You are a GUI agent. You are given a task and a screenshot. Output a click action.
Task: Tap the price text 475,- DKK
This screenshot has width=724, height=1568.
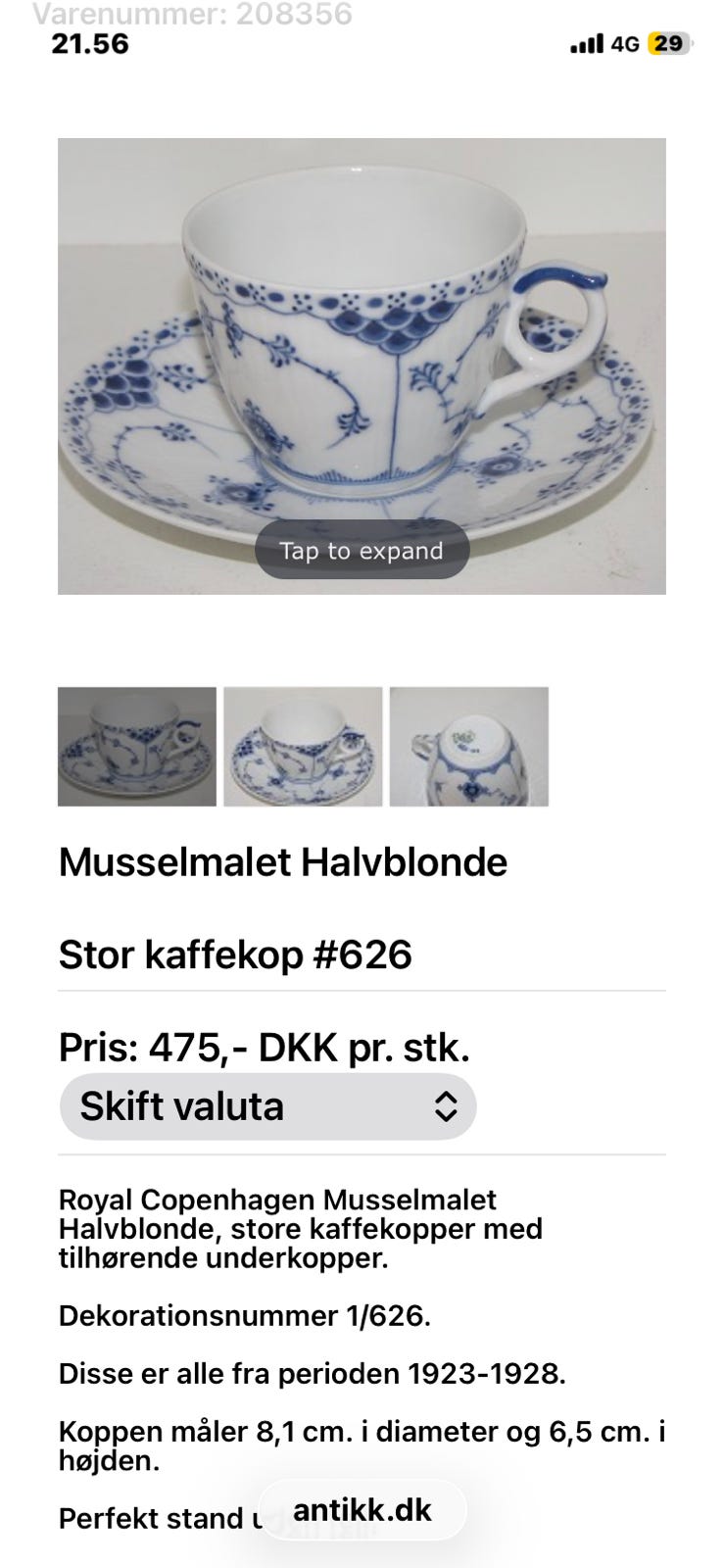[x=265, y=1049]
